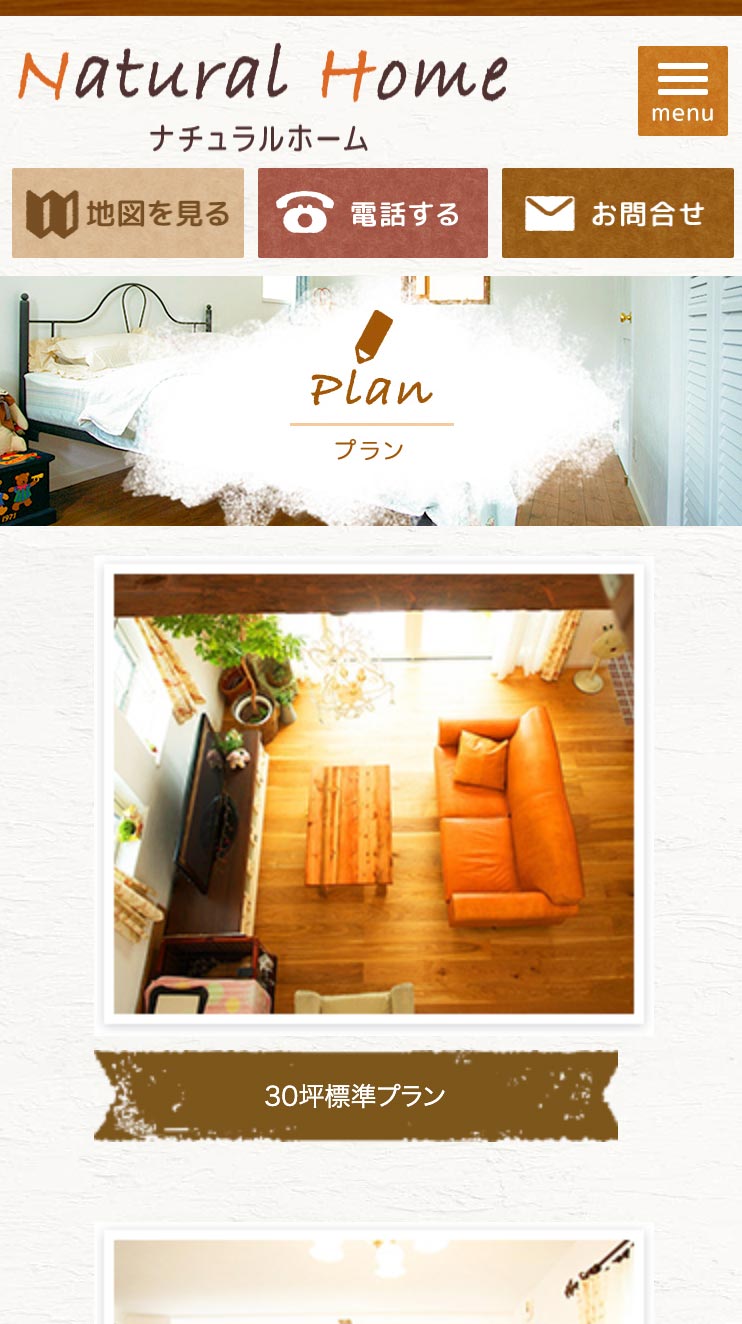Open the お問合せ contact button

pos(617,213)
